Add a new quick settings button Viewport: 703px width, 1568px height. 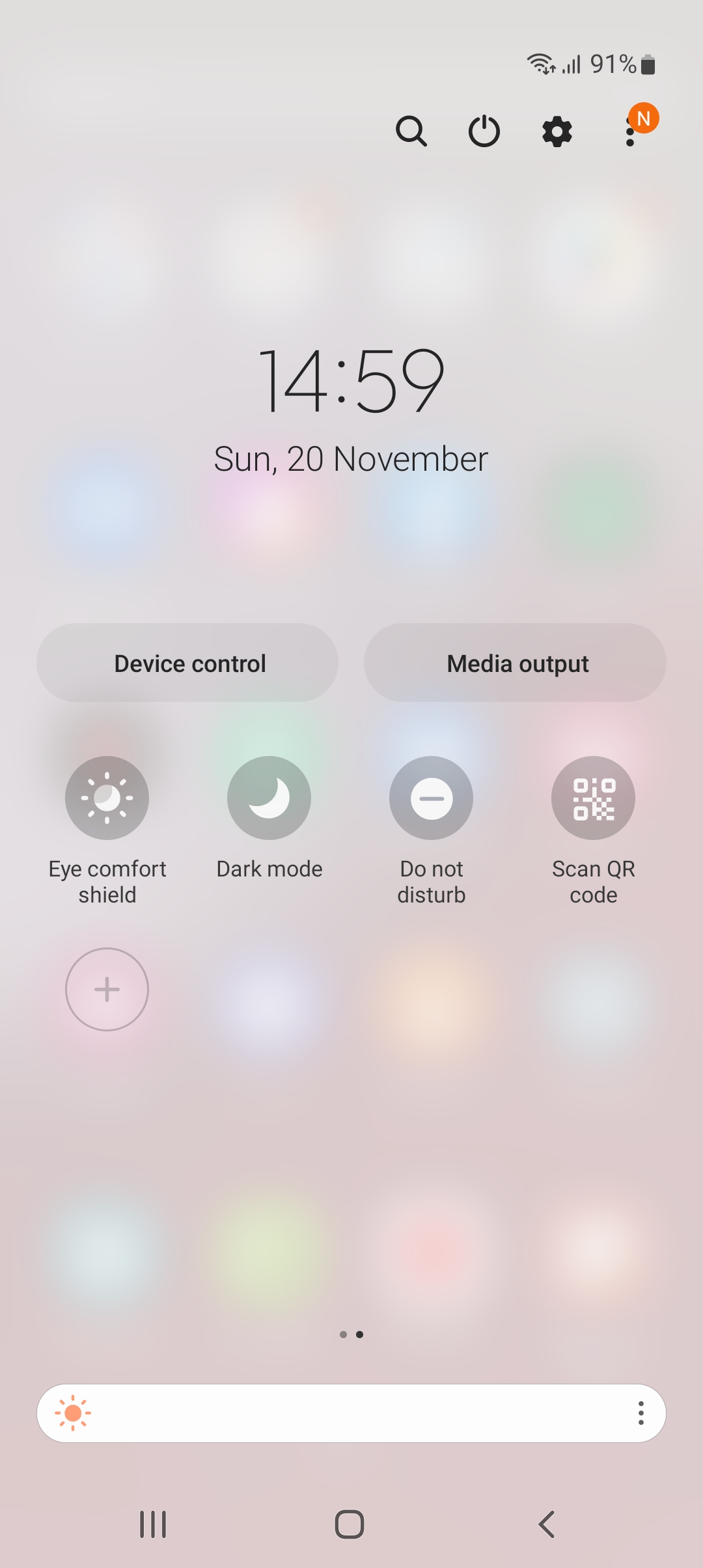[107, 989]
